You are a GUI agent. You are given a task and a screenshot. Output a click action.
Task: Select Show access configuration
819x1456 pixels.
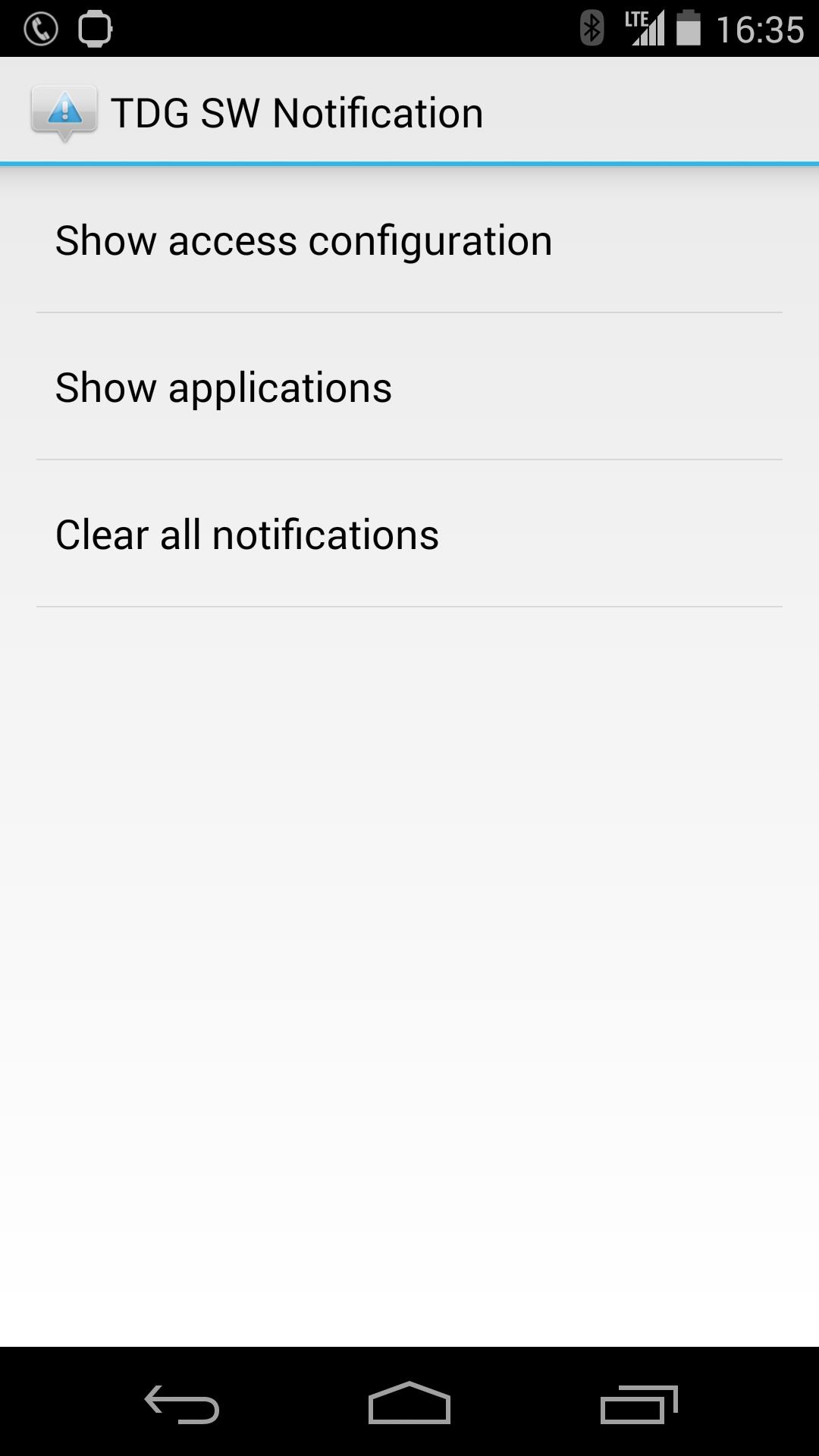[x=303, y=240]
